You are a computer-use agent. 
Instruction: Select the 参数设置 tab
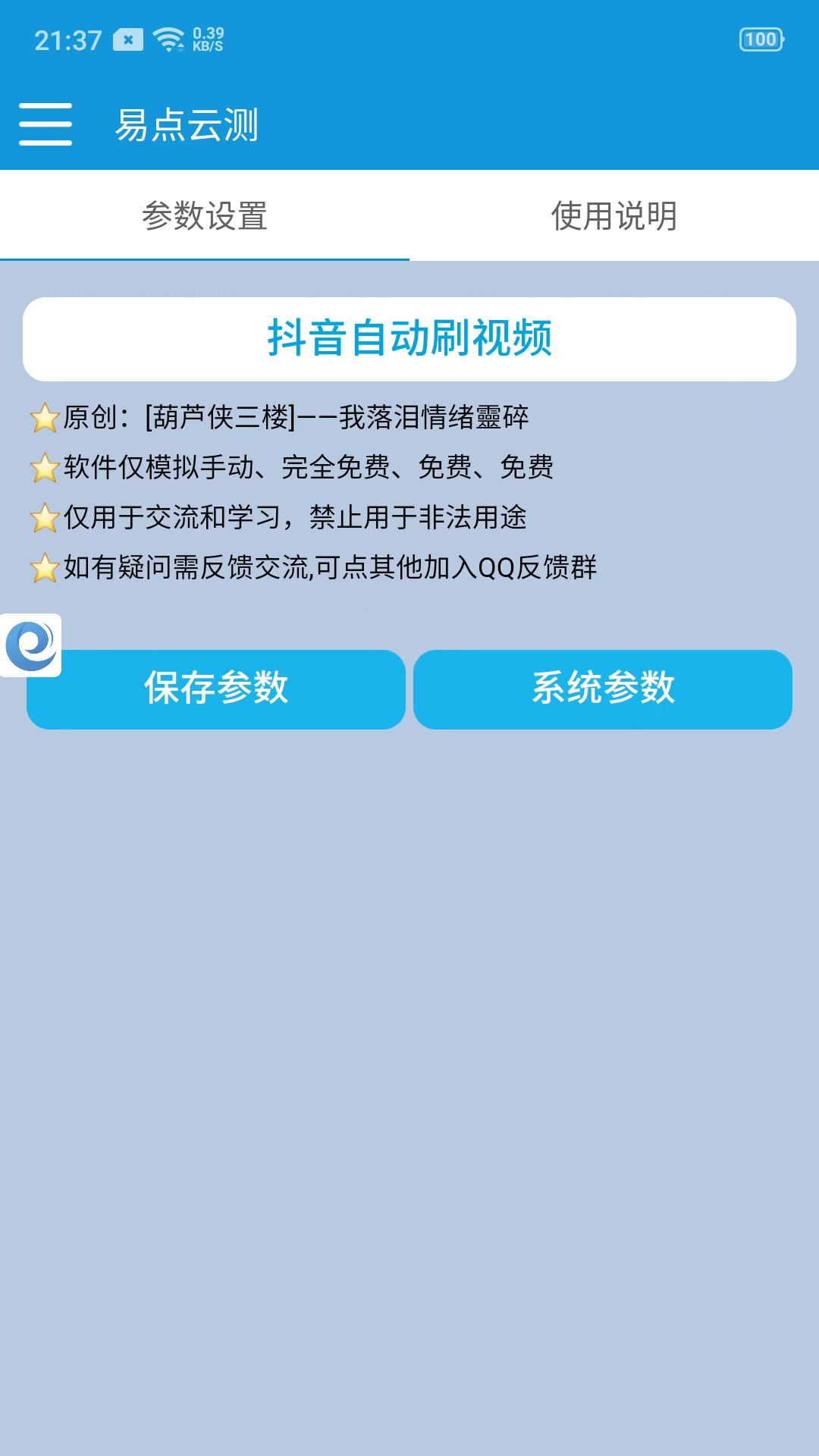tap(205, 216)
